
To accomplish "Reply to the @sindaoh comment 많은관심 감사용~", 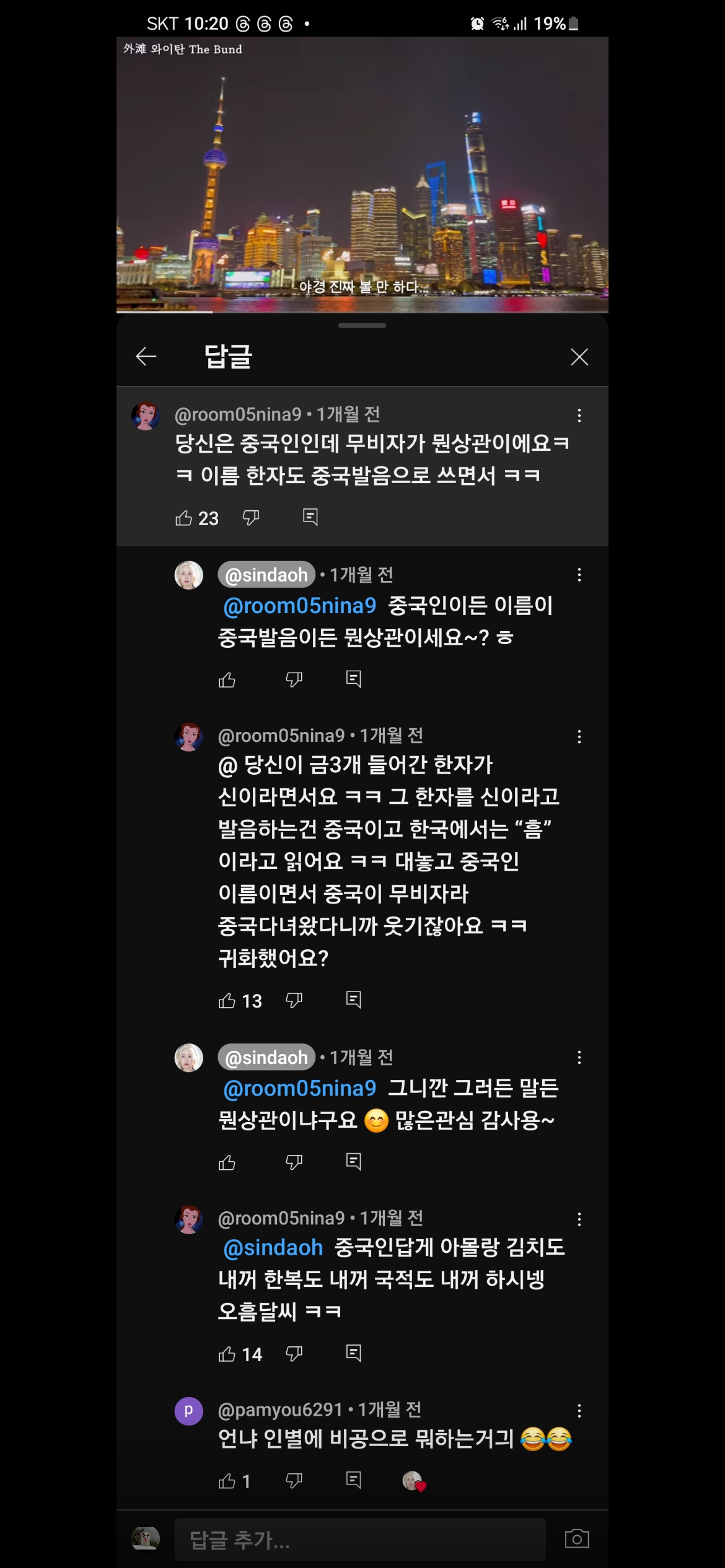I will pyautogui.click(x=353, y=1162).
